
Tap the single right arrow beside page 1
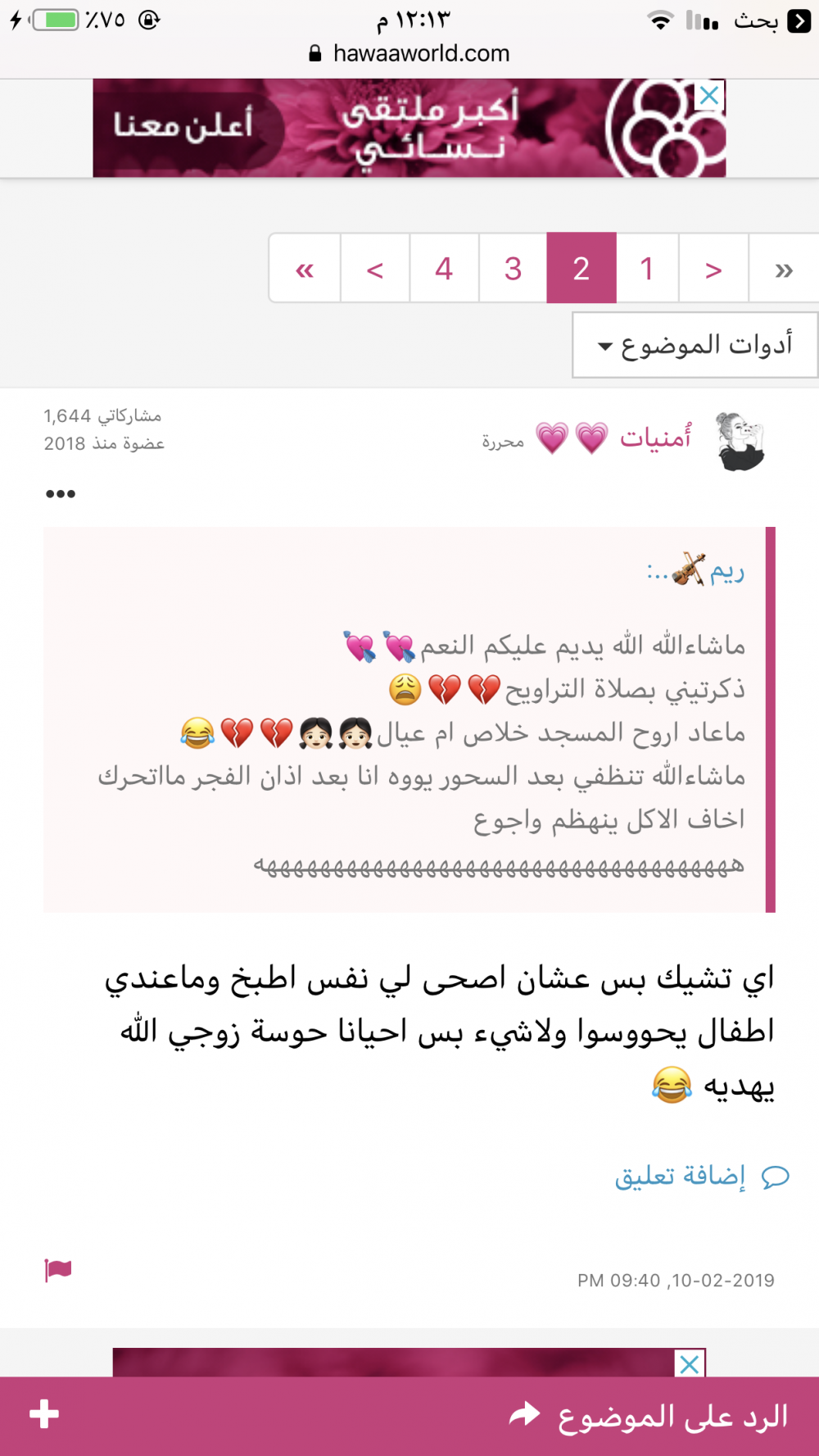pos(713,268)
